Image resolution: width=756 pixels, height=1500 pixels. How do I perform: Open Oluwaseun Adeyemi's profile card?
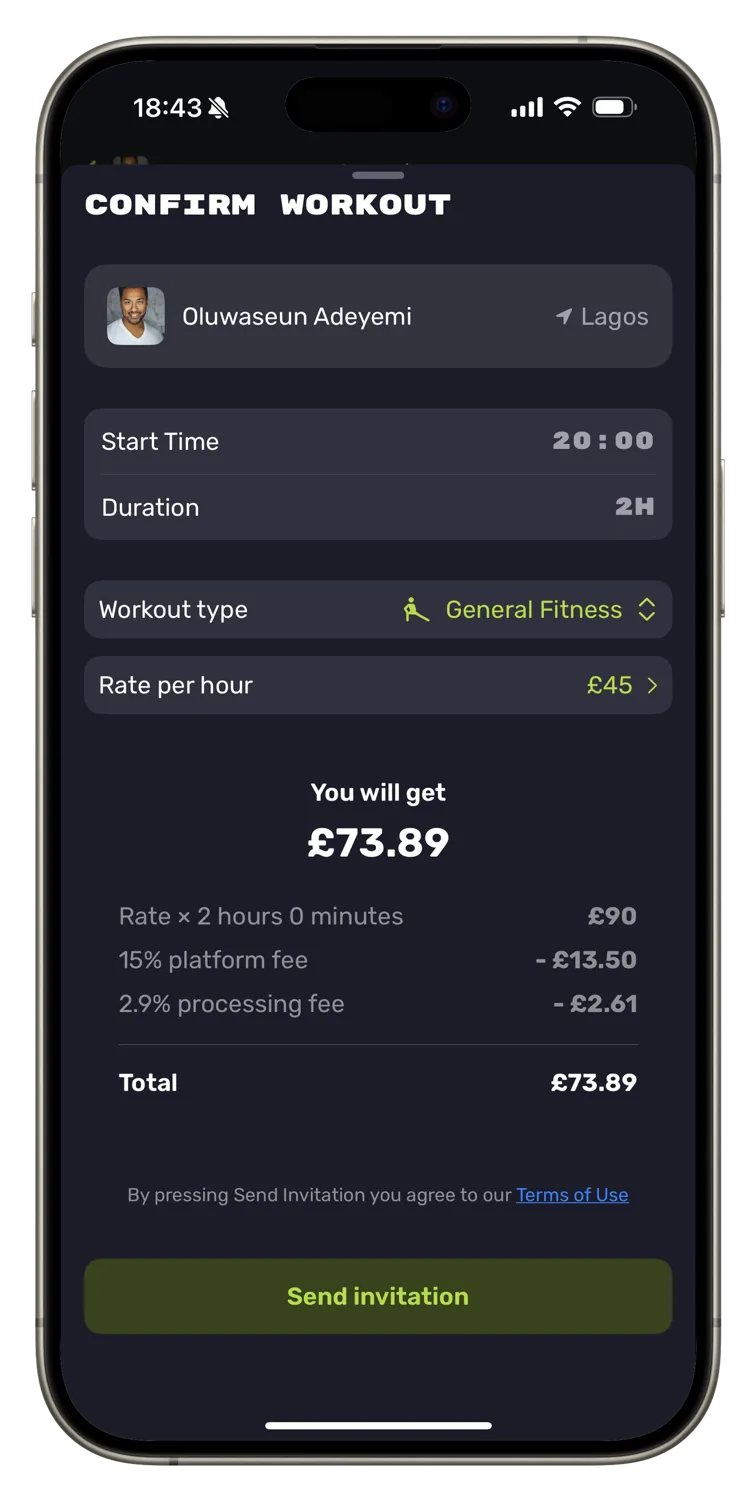377,316
